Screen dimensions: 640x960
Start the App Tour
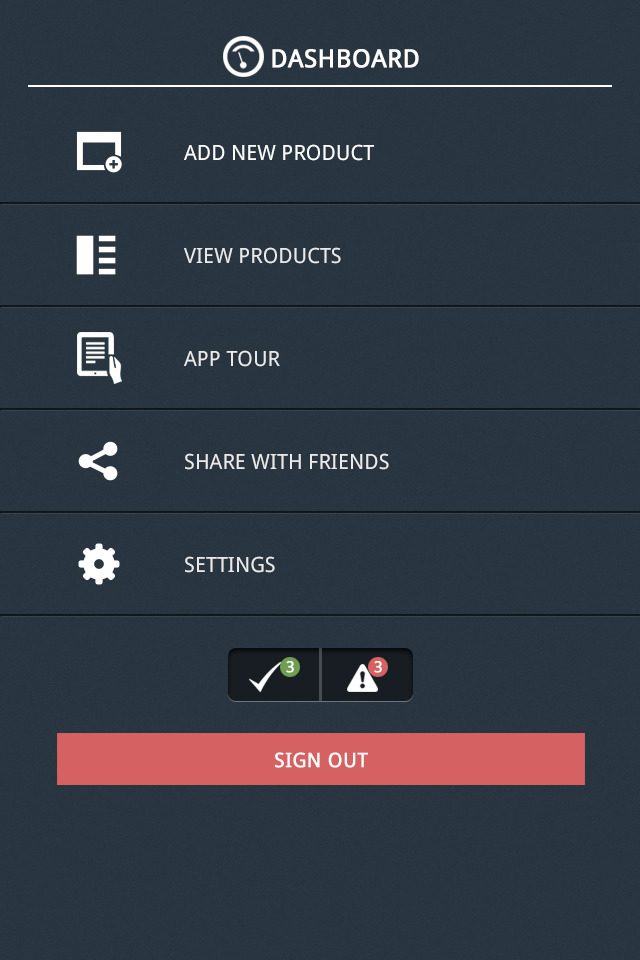coord(232,359)
